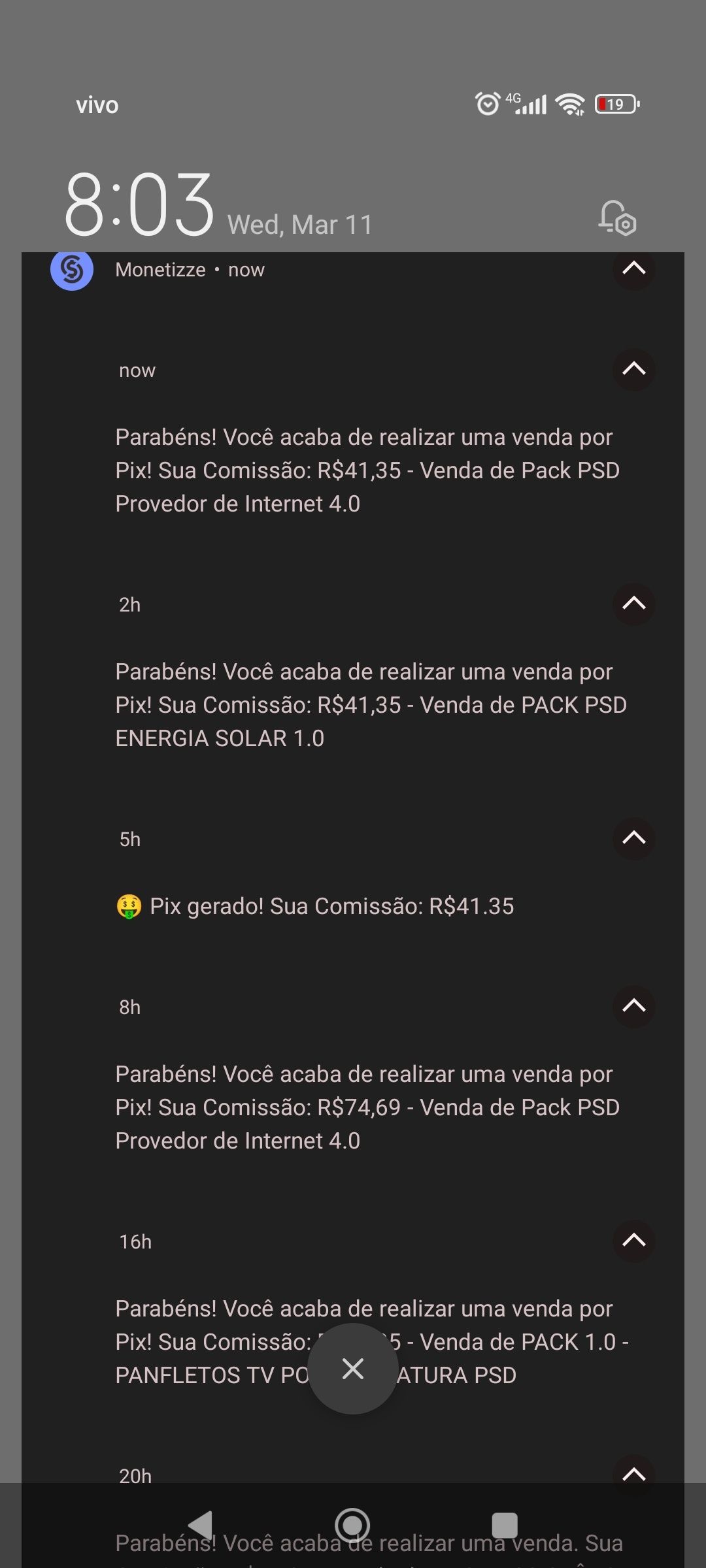
Task: Go back using system back button
Action: tap(200, 1526)
